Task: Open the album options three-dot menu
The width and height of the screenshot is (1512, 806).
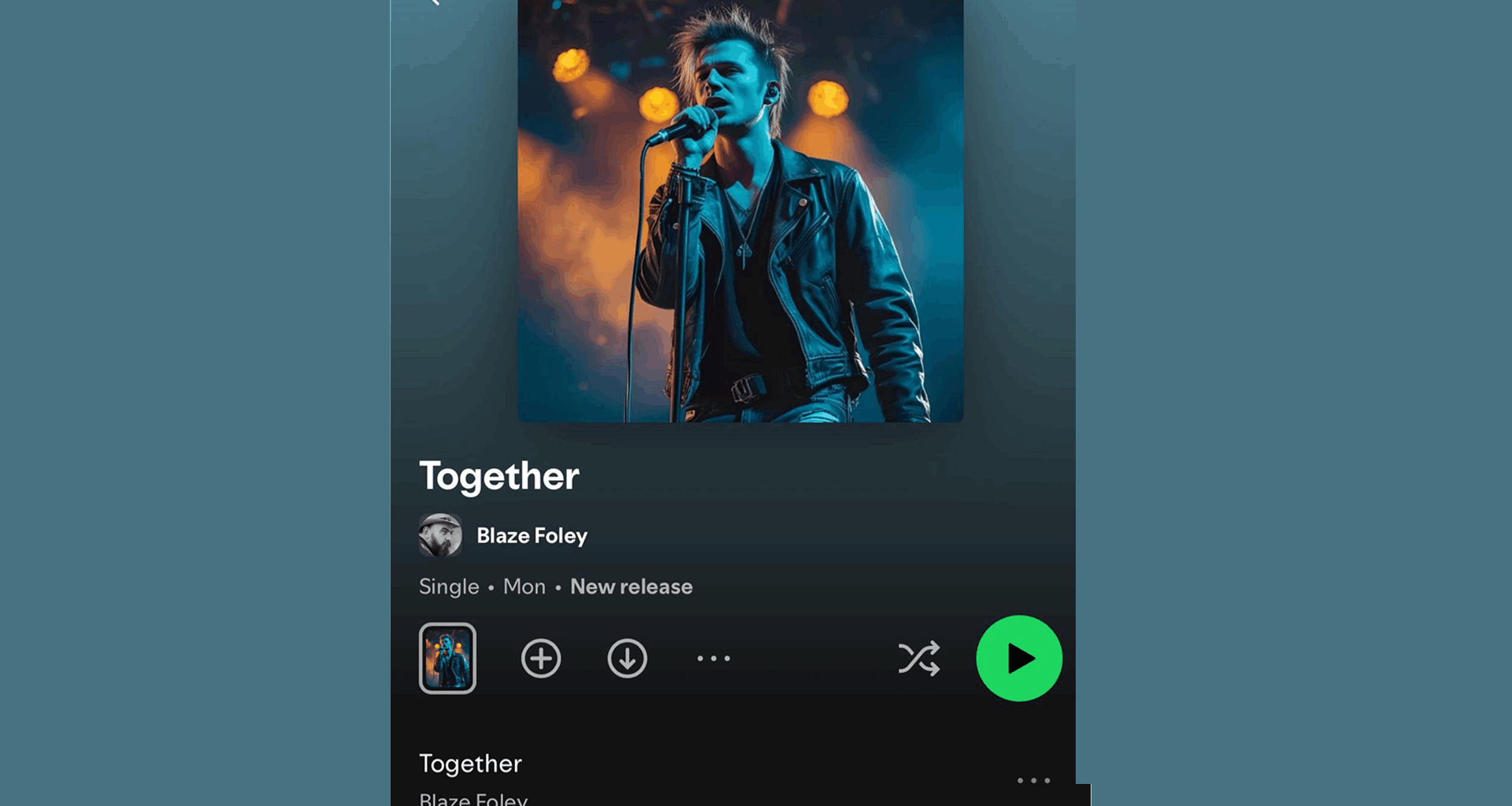Action: click(713, 659)
